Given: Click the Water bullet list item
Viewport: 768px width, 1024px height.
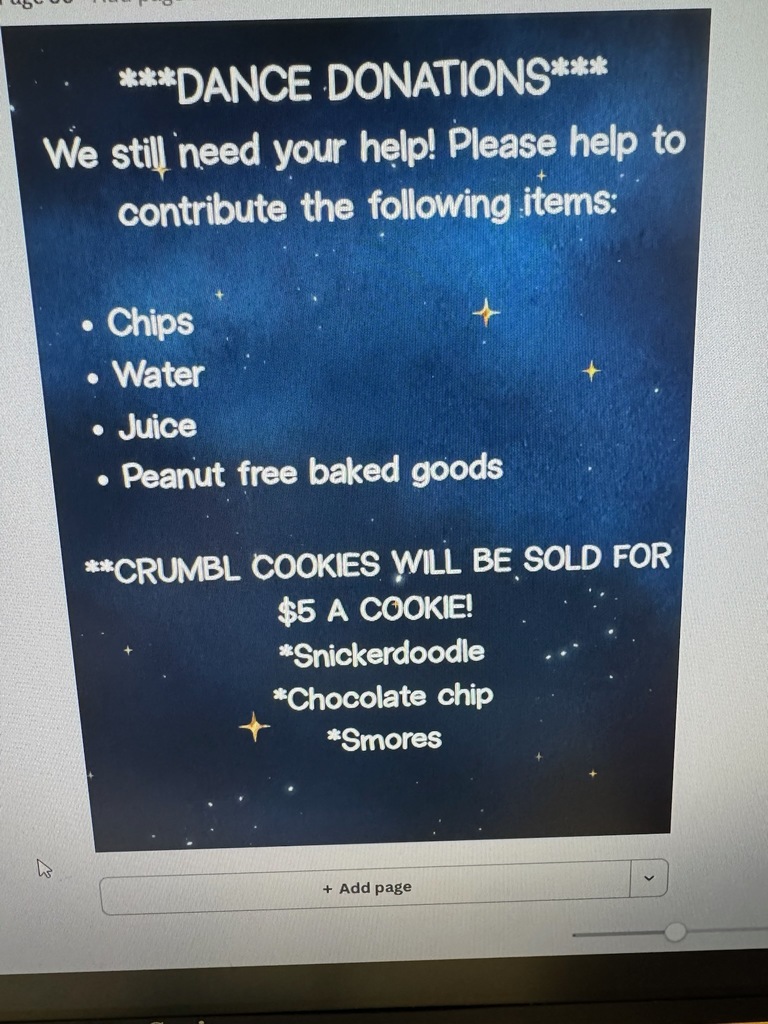Looking at the screenshot, I should point(155,375).
